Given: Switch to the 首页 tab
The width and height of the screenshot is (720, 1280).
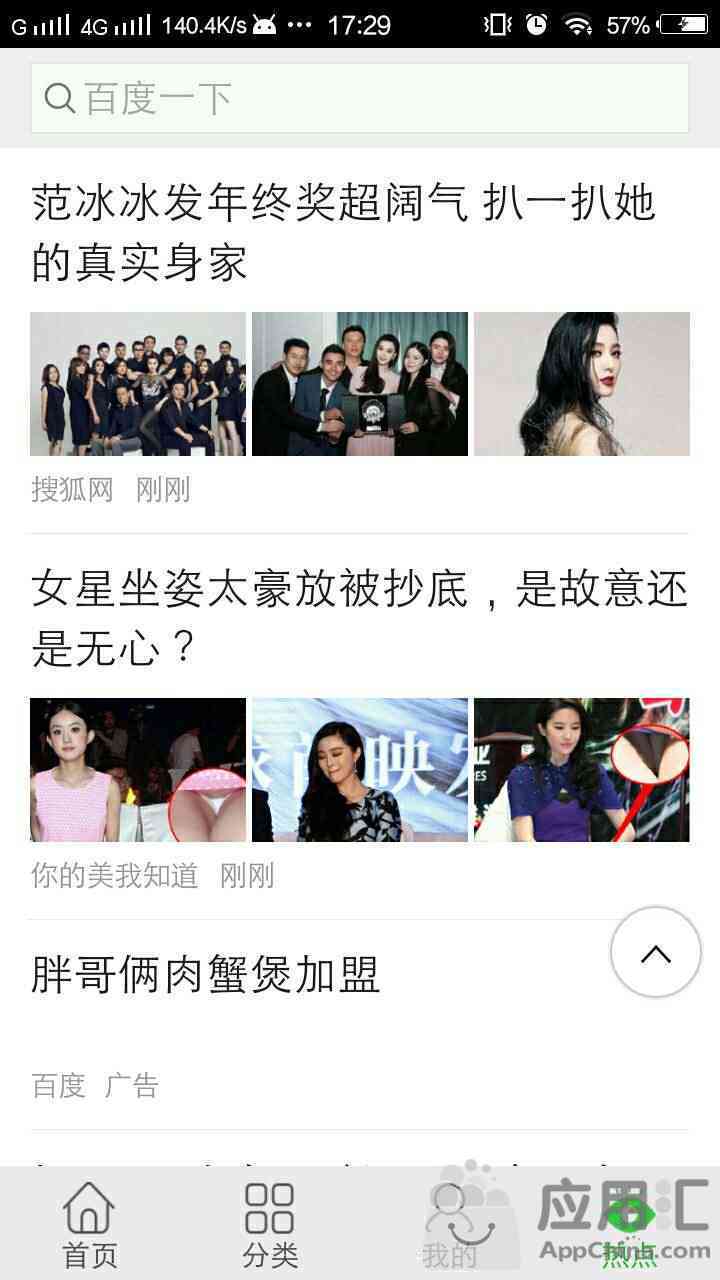Looking at the screenshot, I should point(90,1224).
